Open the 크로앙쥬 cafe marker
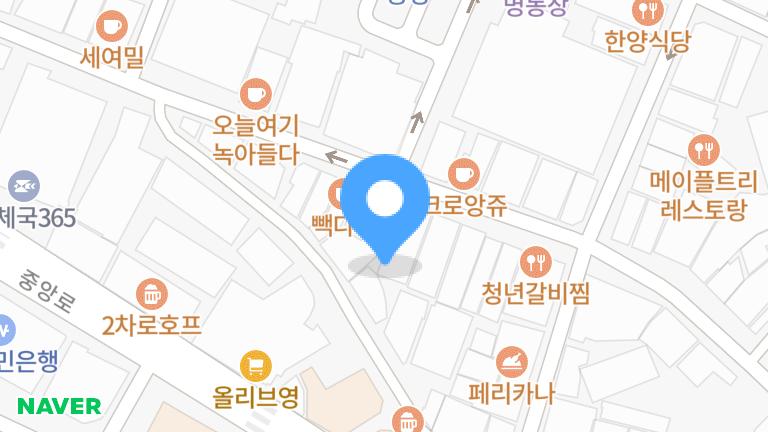Image resolution: width=768 pixels, height=432 pixels. 462,173
